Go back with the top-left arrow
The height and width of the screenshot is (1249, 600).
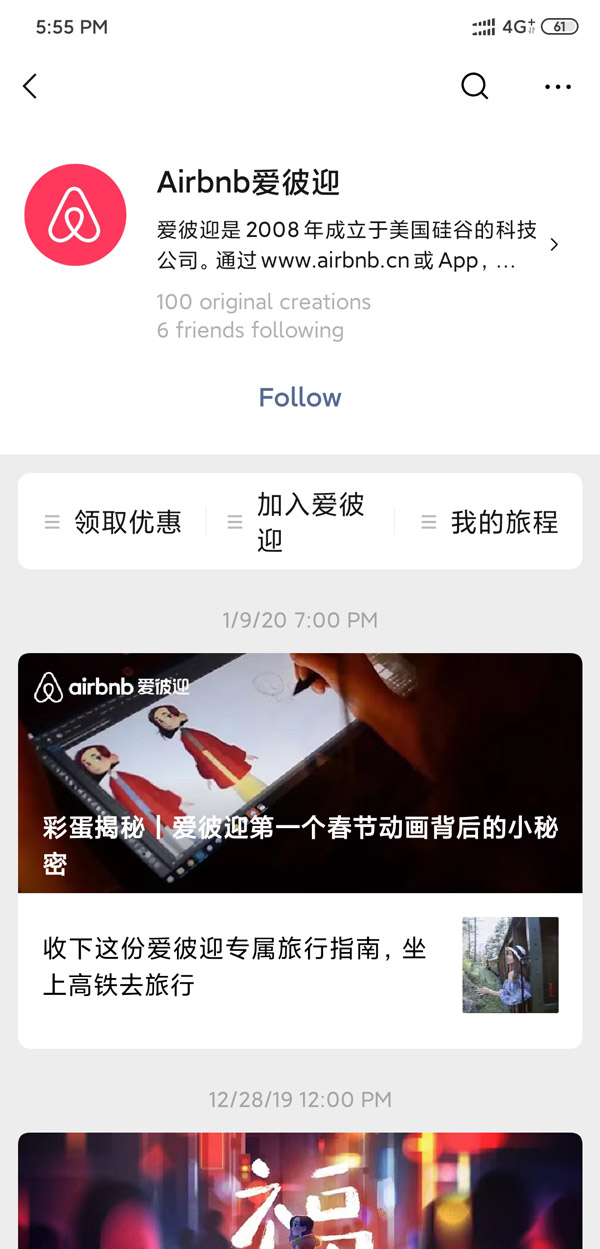tap(30, 87)
